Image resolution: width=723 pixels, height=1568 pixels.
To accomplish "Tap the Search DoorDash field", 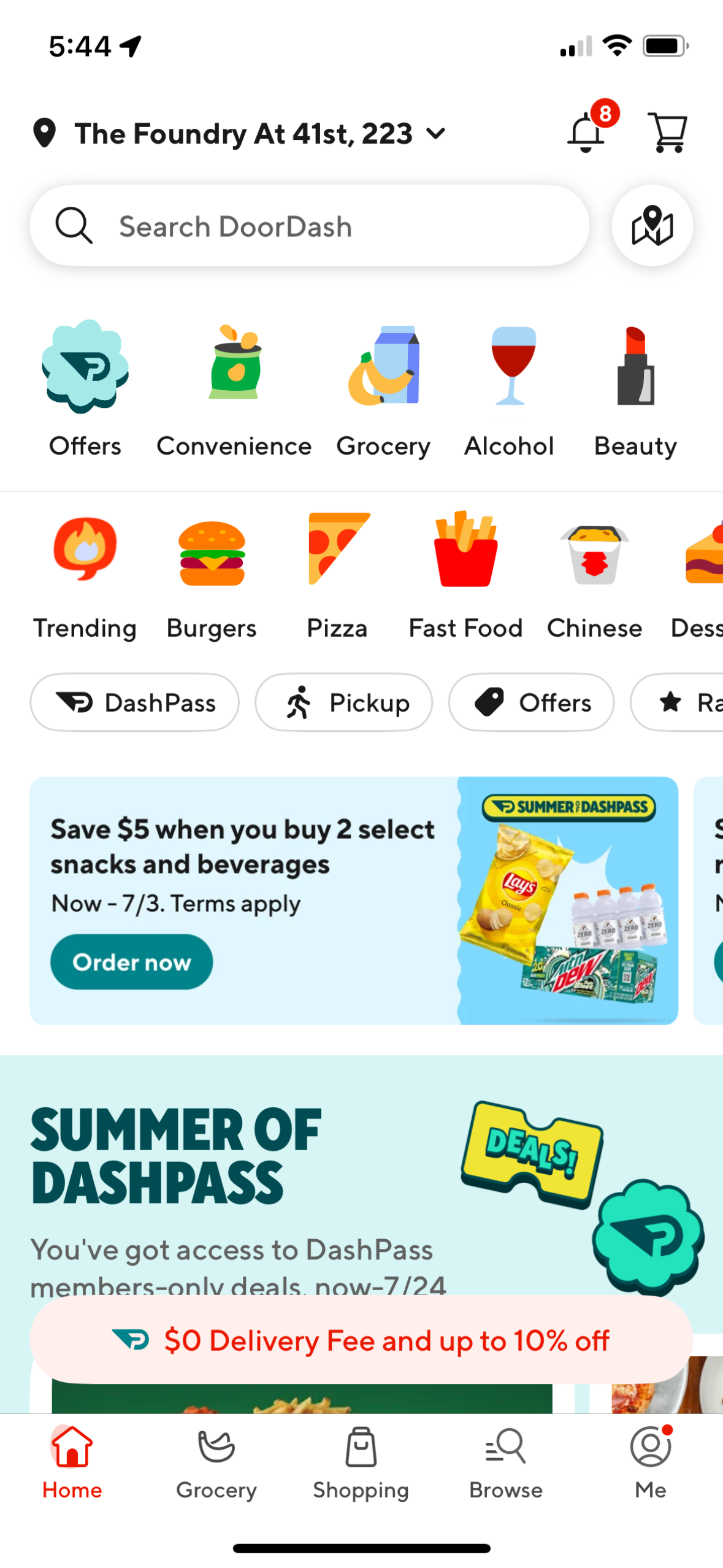I will (307, 225).
